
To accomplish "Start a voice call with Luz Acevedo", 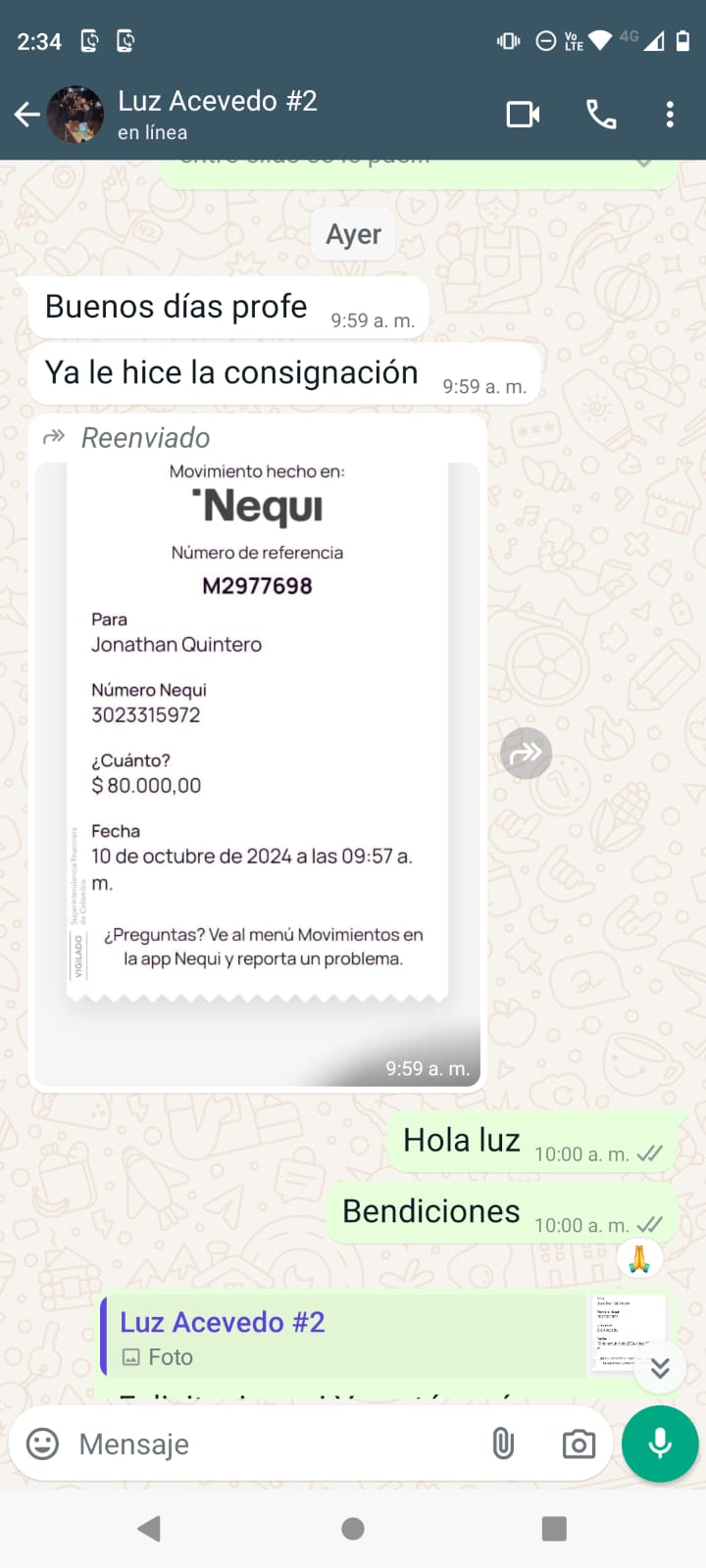I will point(601,115).
